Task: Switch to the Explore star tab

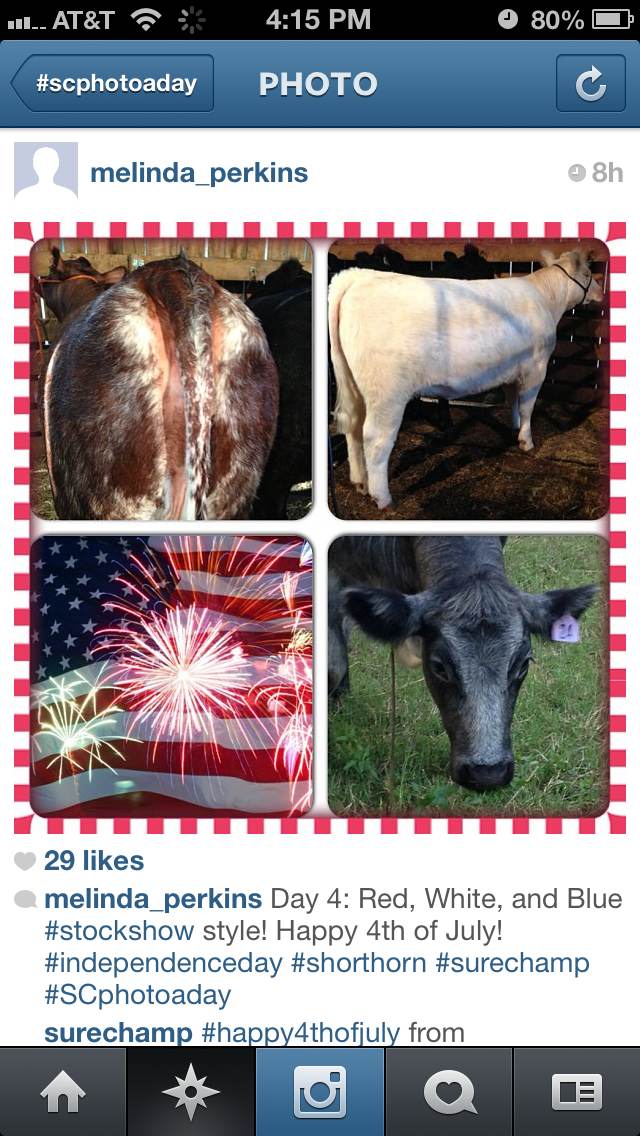Action: [191, 1092]
